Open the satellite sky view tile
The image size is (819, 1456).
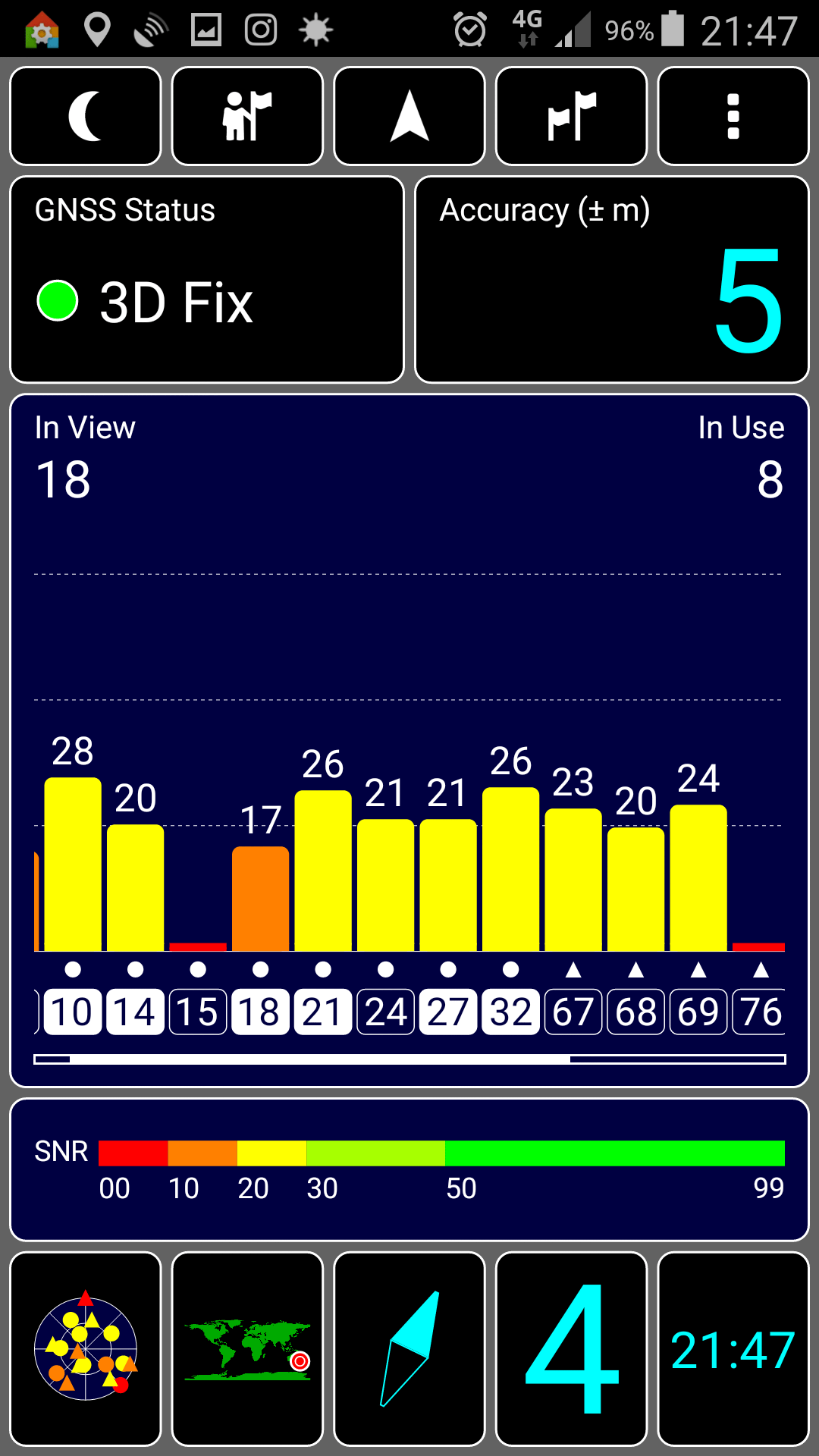click(86, 1349)
